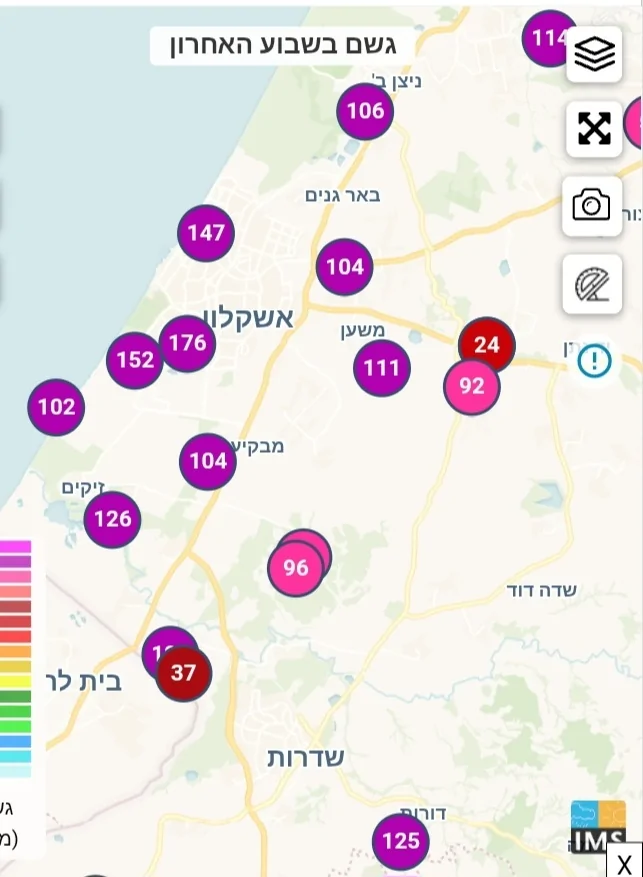Close the map with the X button

pyautogui.click(x=624, y=862)
